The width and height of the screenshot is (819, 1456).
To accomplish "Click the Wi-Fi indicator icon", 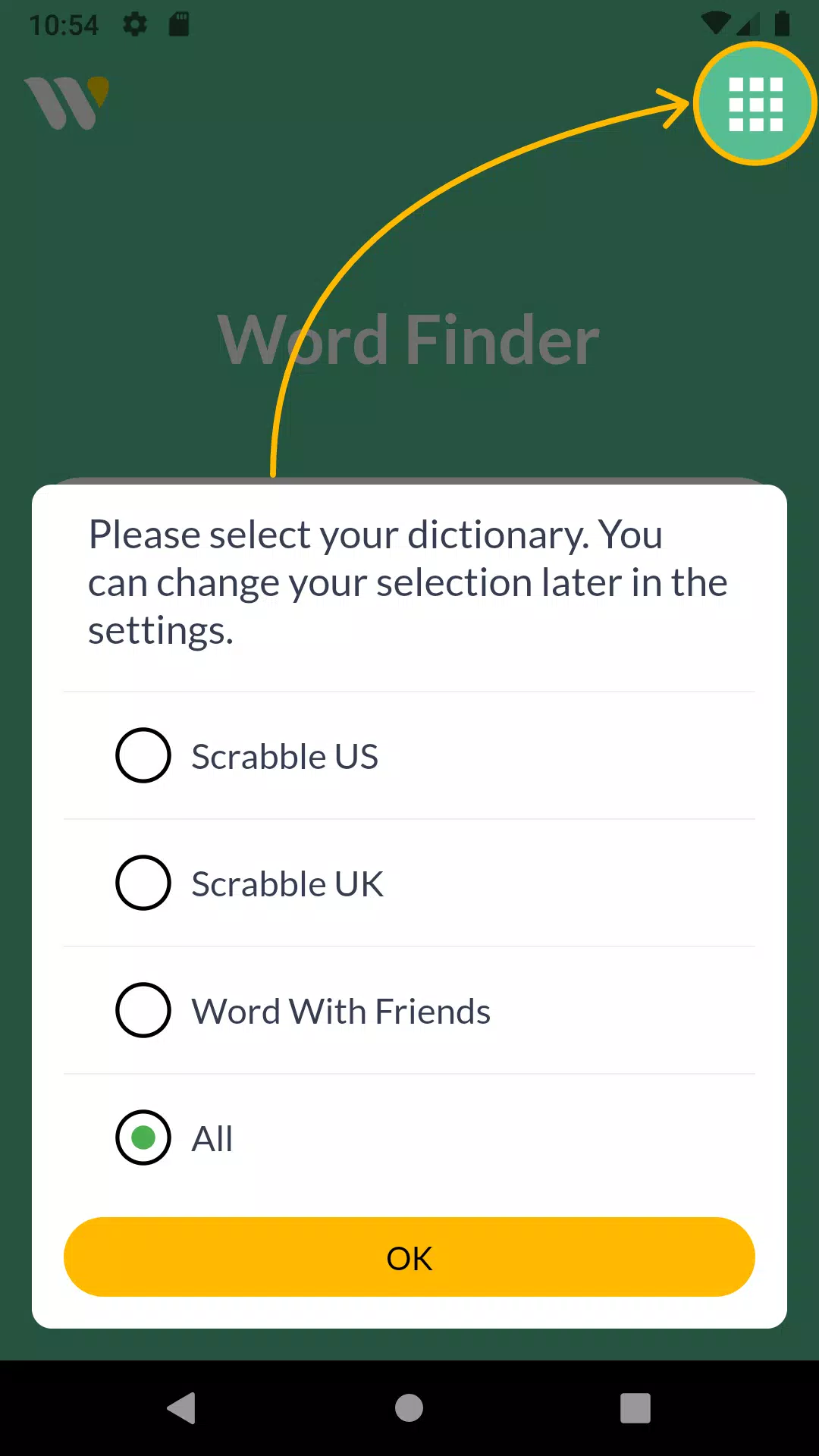I will pyautogui.click(x=715, y=24).
